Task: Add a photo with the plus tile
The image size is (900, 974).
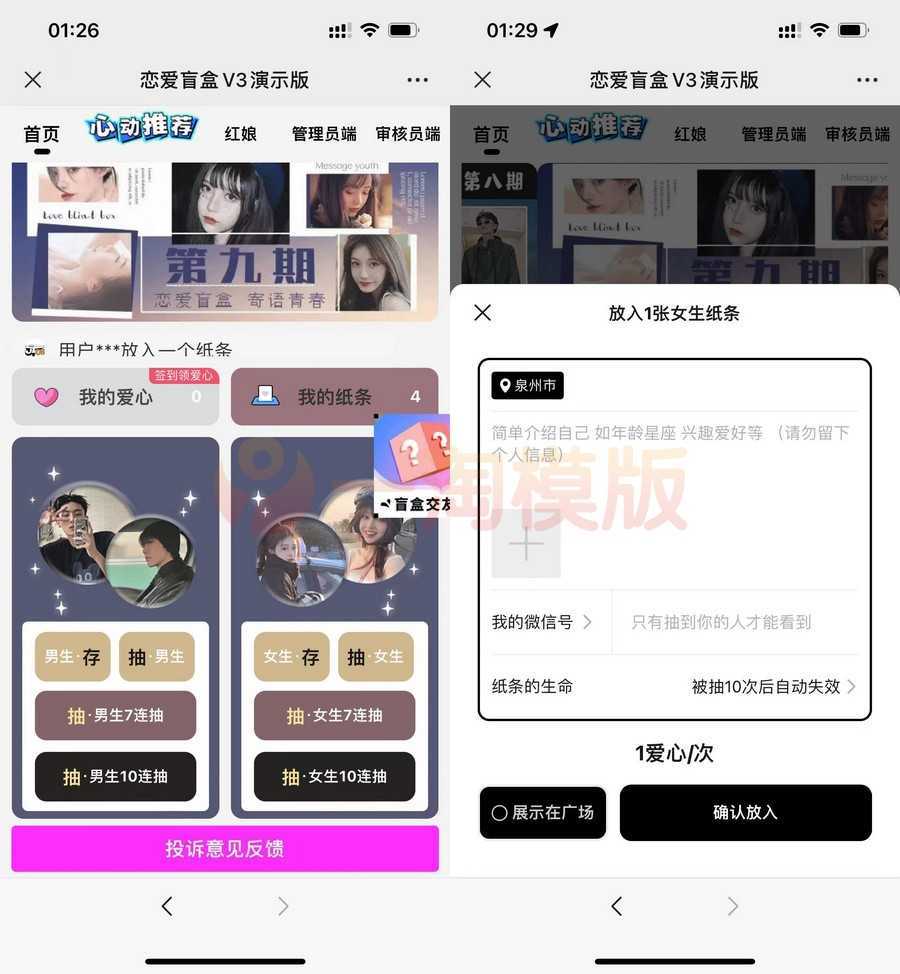Action: pyautogui.click(x=526, y=544)
